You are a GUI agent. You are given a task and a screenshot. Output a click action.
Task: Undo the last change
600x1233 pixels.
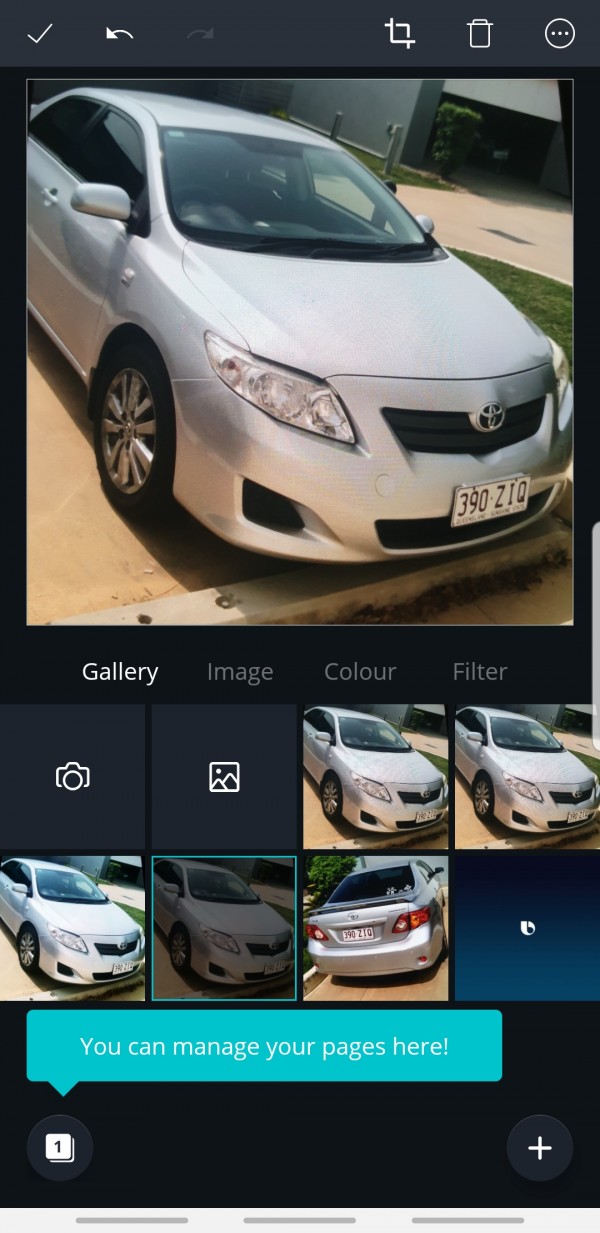coord(119,34)
